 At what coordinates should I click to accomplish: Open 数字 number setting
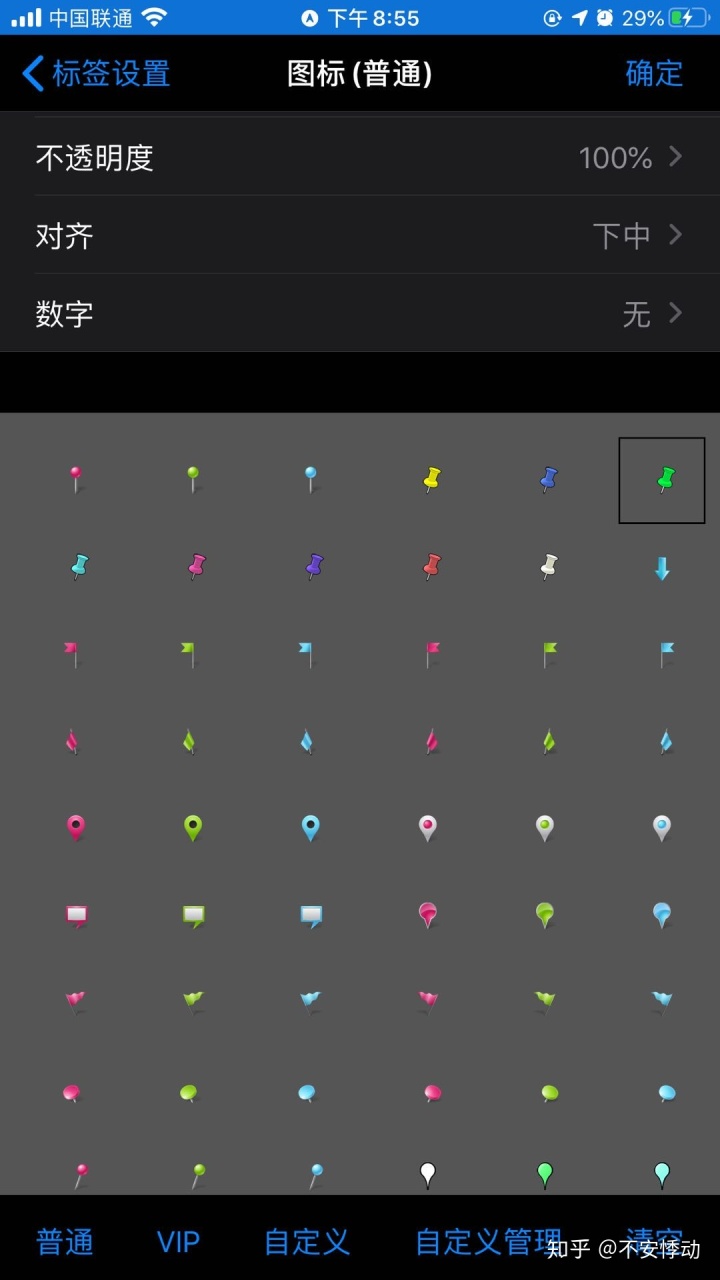360,314
